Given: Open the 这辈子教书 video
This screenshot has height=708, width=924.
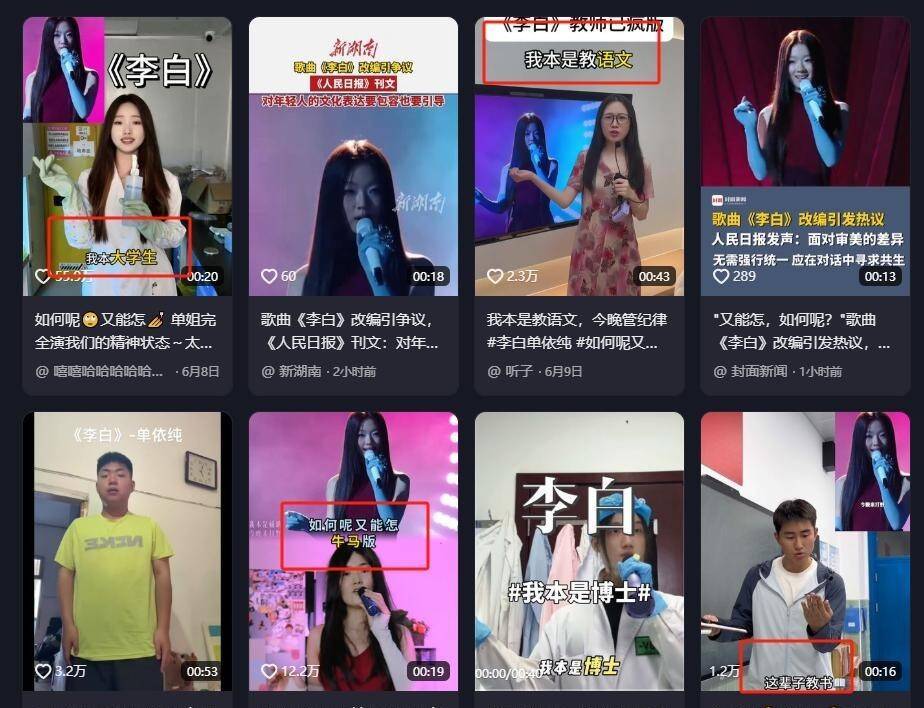Looking at the screenshot, I should (x=805, y=550).
